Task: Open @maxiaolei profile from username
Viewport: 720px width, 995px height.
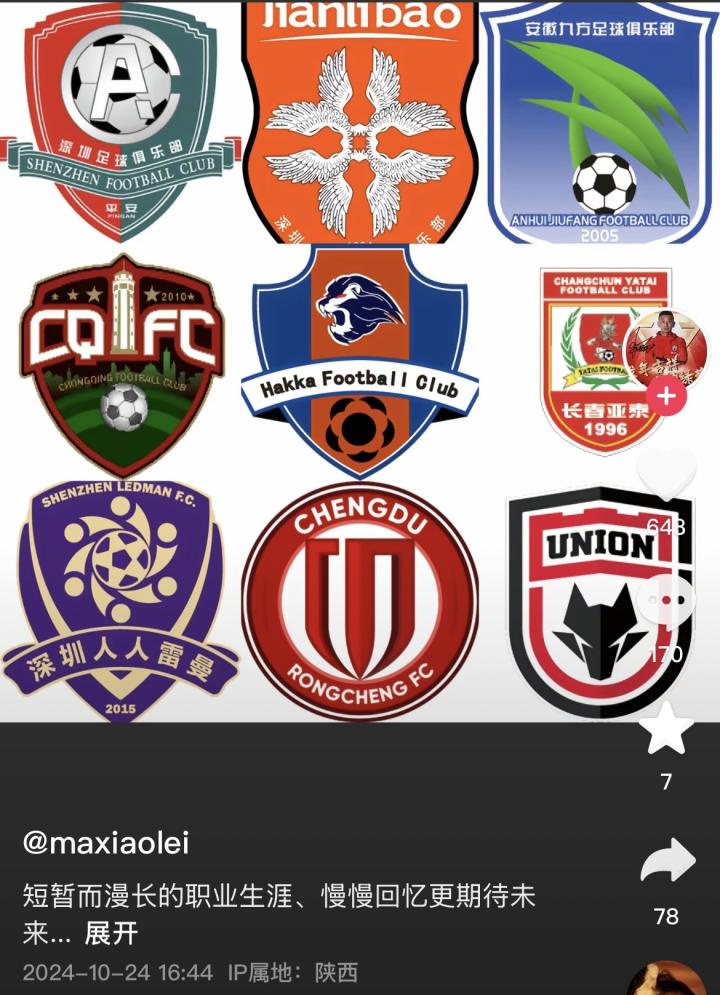Action: 105,843
